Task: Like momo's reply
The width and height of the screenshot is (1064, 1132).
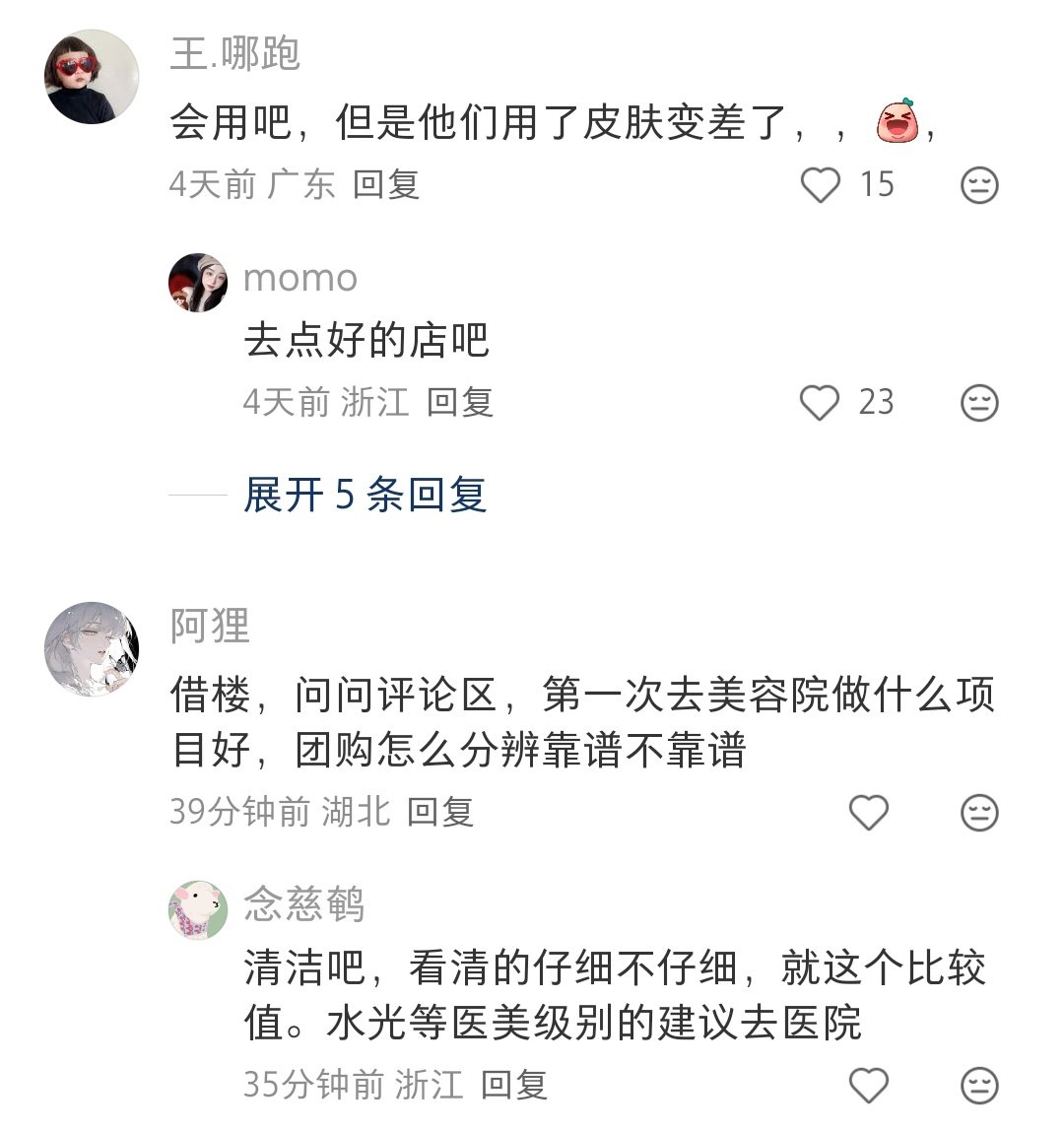Action: 820,402
